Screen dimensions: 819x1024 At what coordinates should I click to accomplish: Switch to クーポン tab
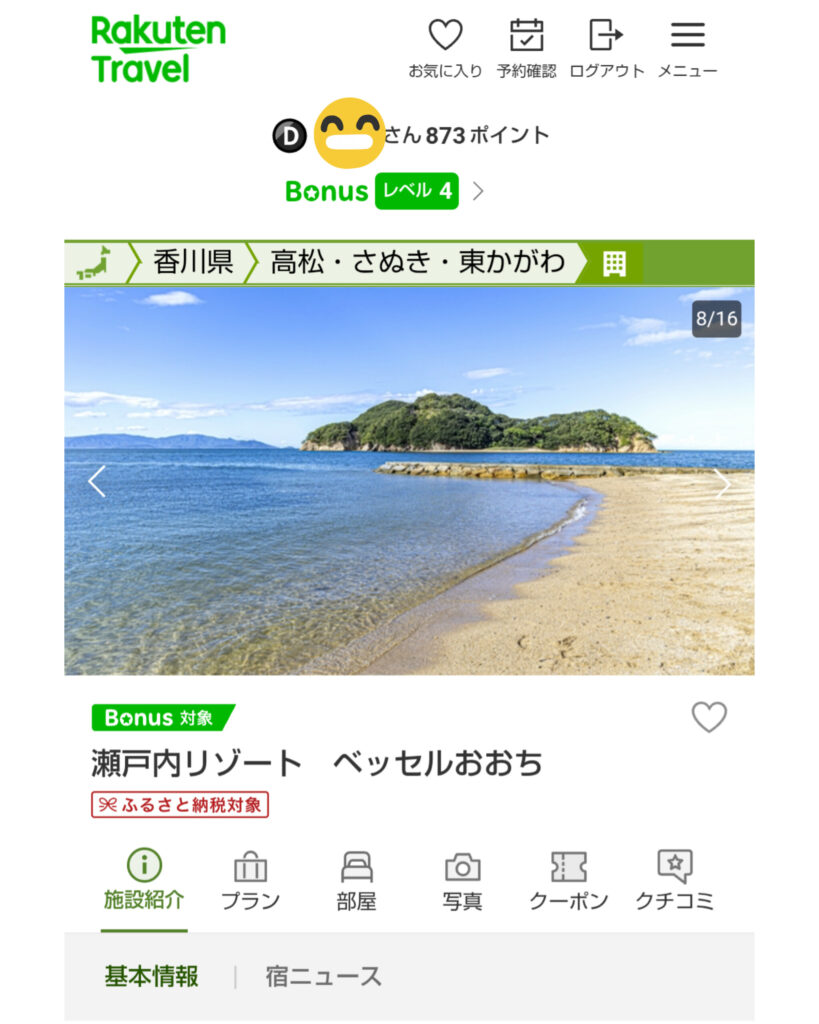click(568, 881)
